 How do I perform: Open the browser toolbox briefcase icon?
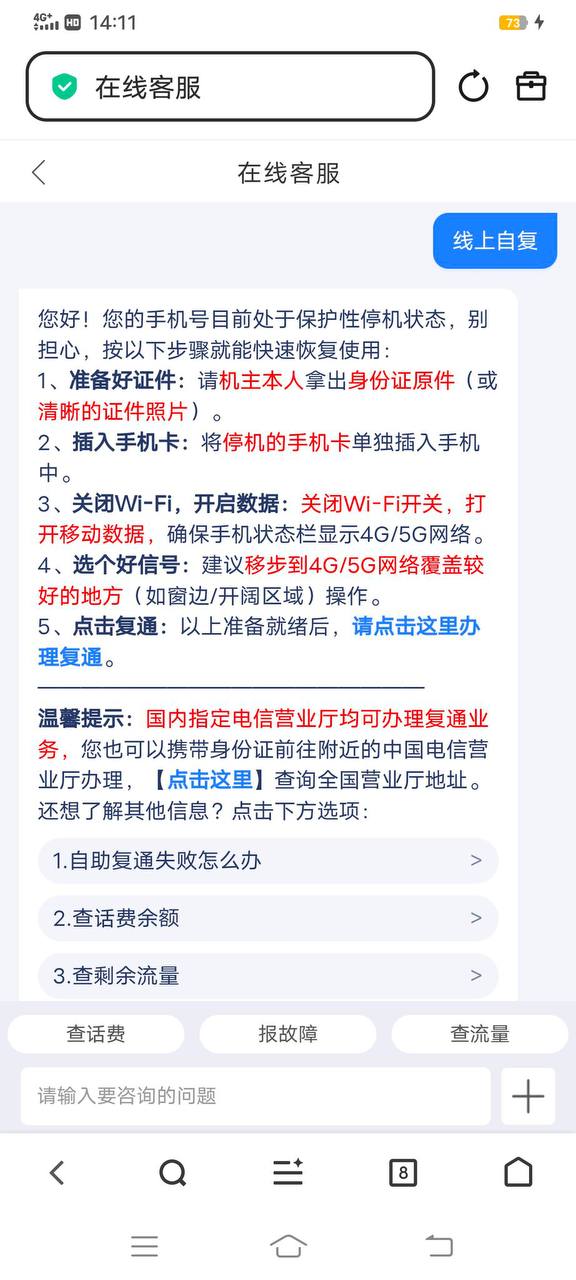[531, 86]
